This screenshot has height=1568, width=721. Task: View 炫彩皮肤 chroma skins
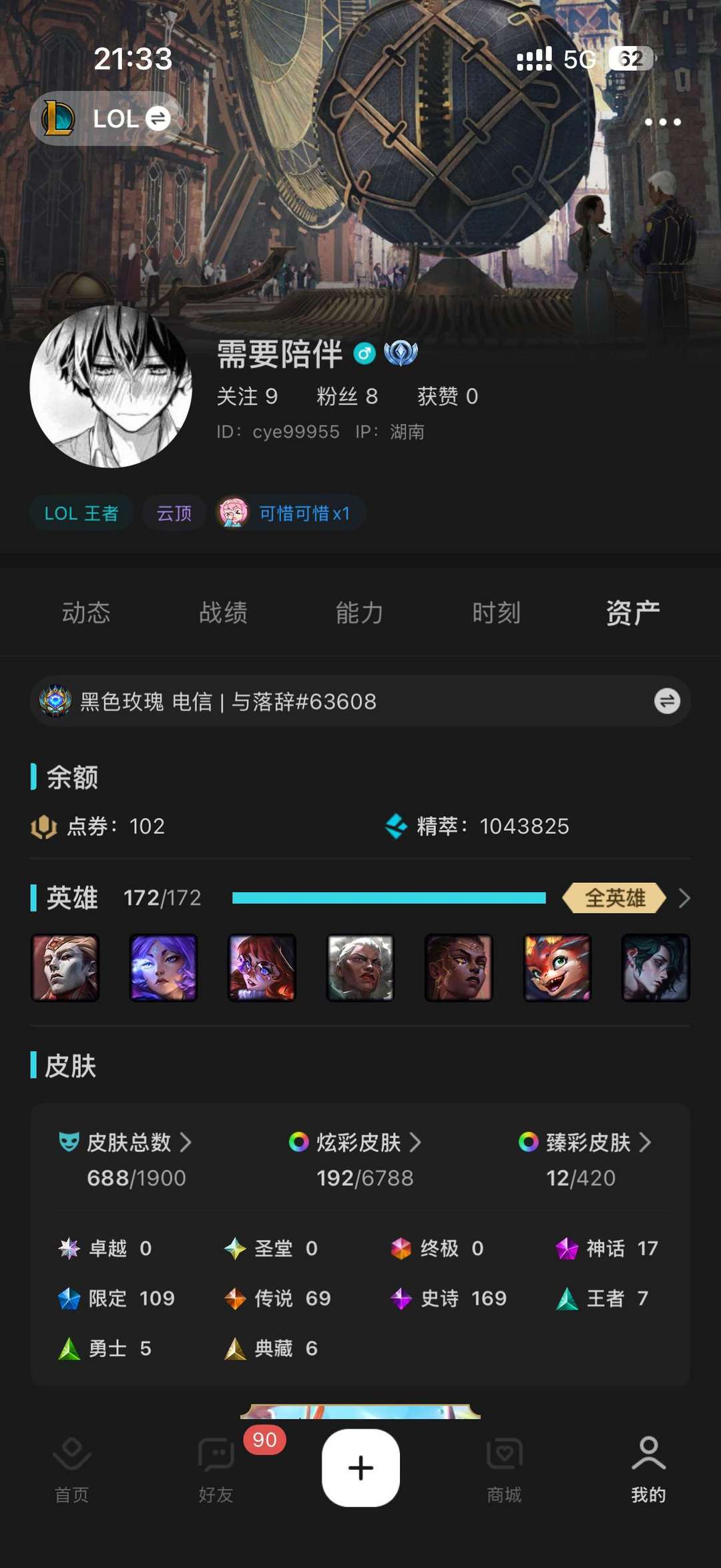(356, 1143)
